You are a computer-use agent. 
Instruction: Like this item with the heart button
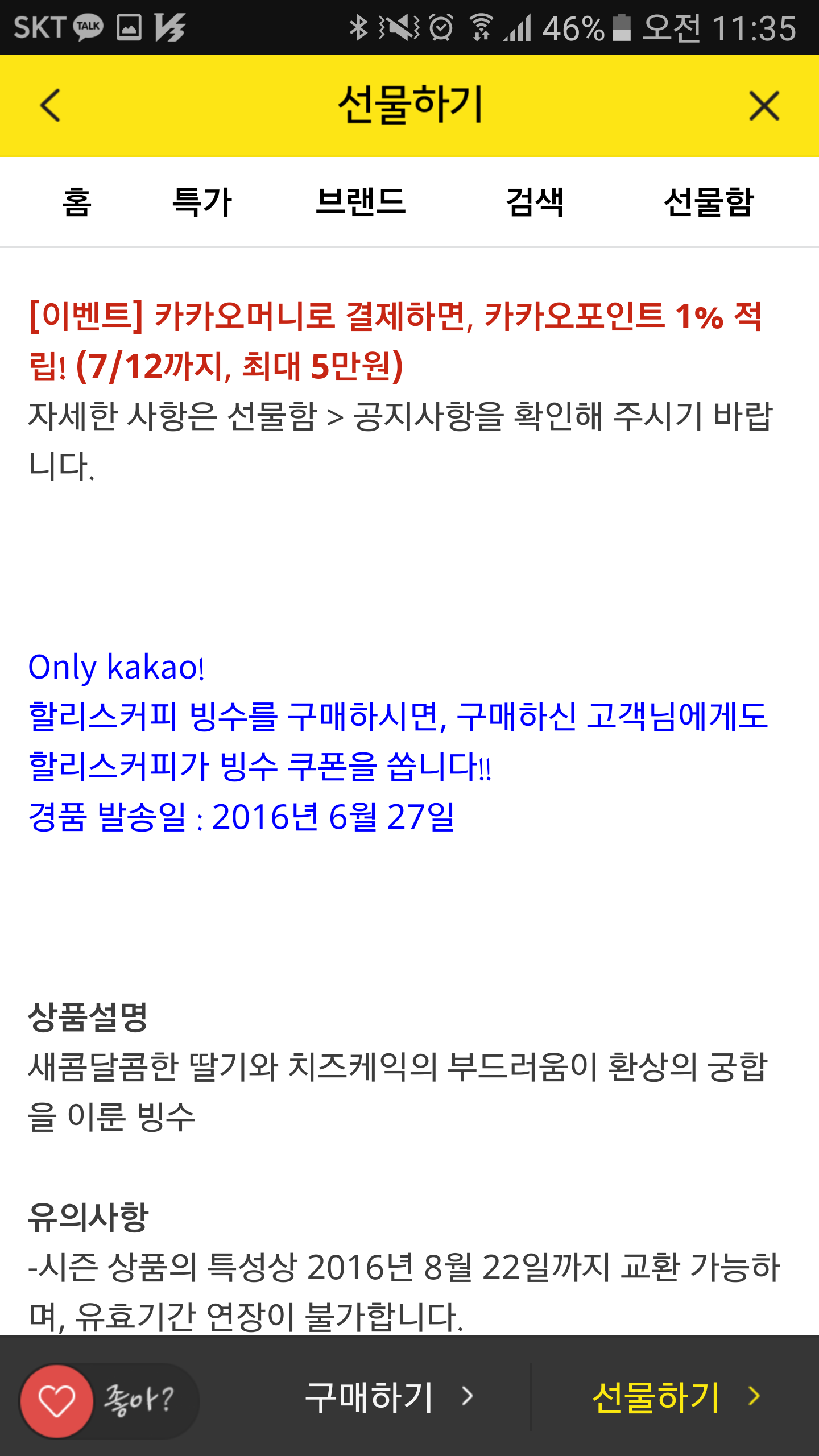[x=57, y=1400]
